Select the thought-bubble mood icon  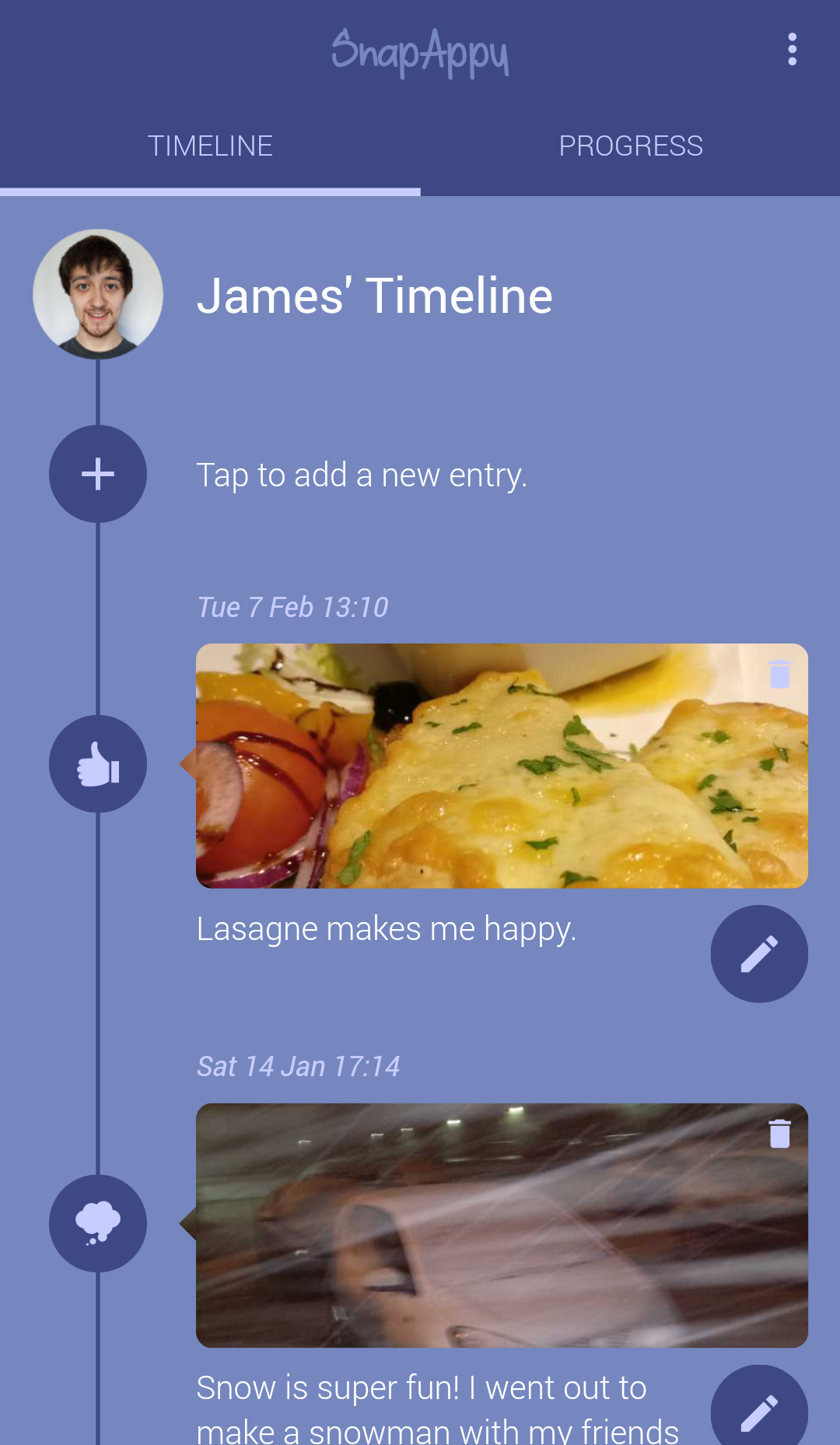(x=97, y=1223)
